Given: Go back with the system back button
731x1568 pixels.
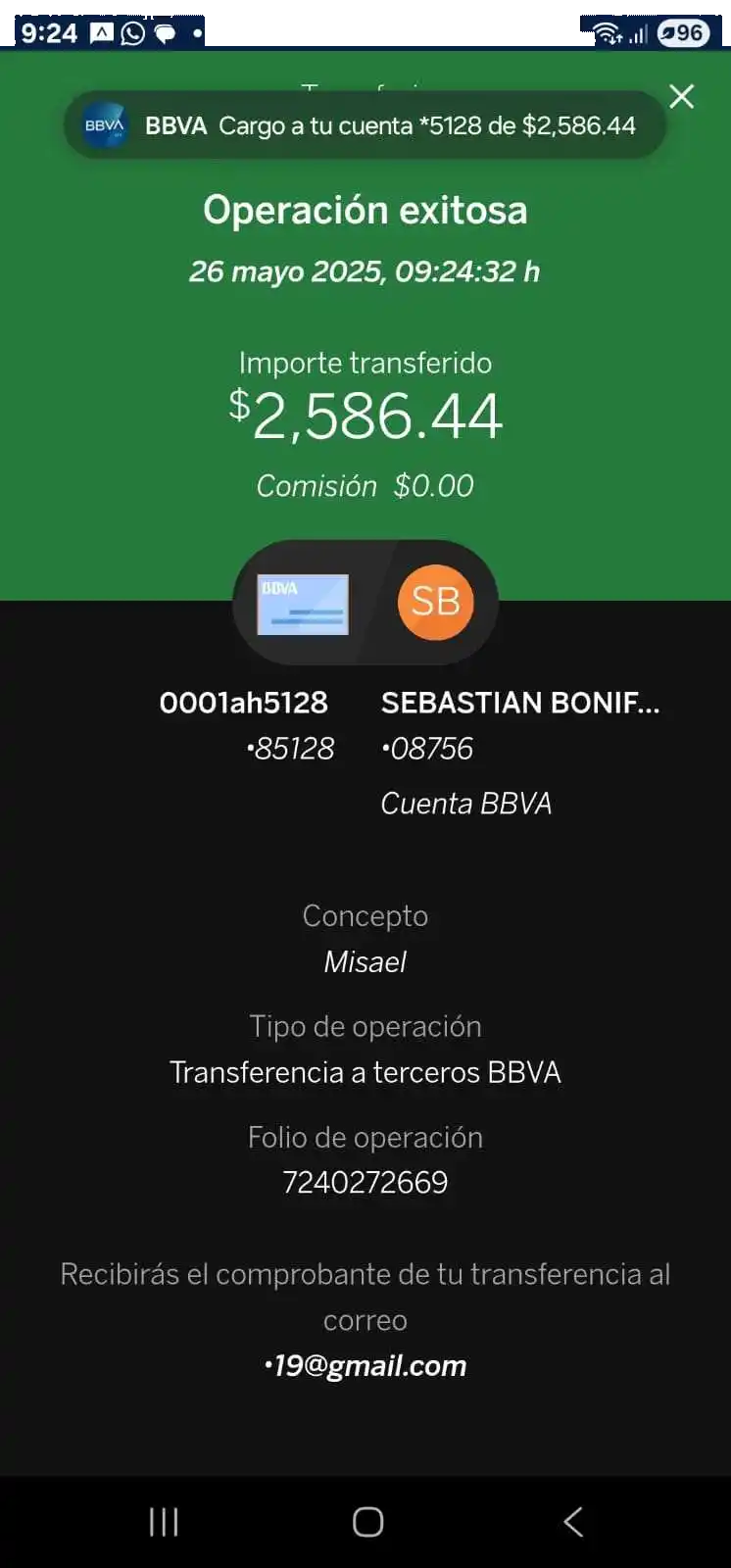Looking at the screenshot, I should coord(573,1521).
